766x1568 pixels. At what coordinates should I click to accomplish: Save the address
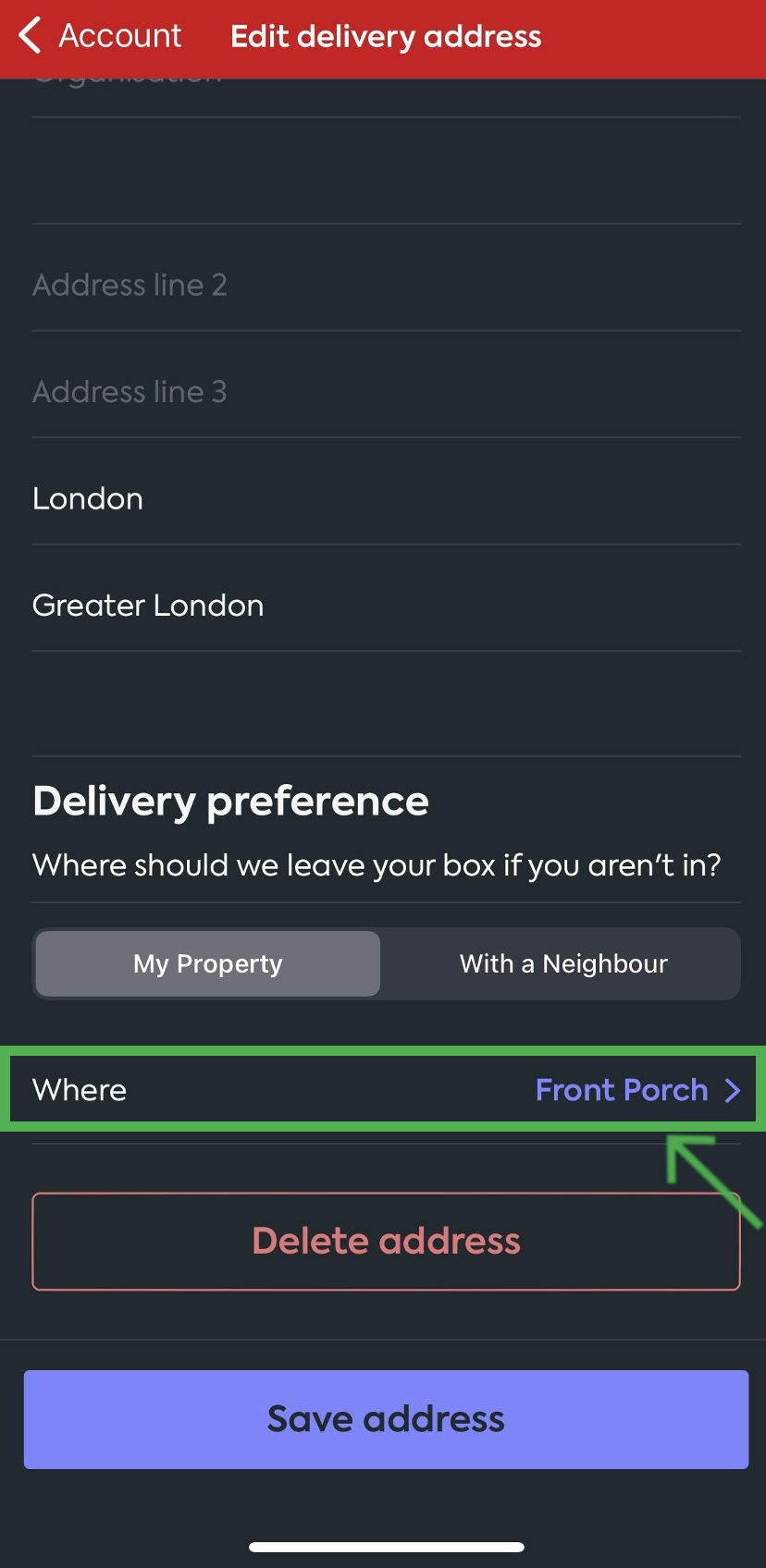pos(386,1419)
